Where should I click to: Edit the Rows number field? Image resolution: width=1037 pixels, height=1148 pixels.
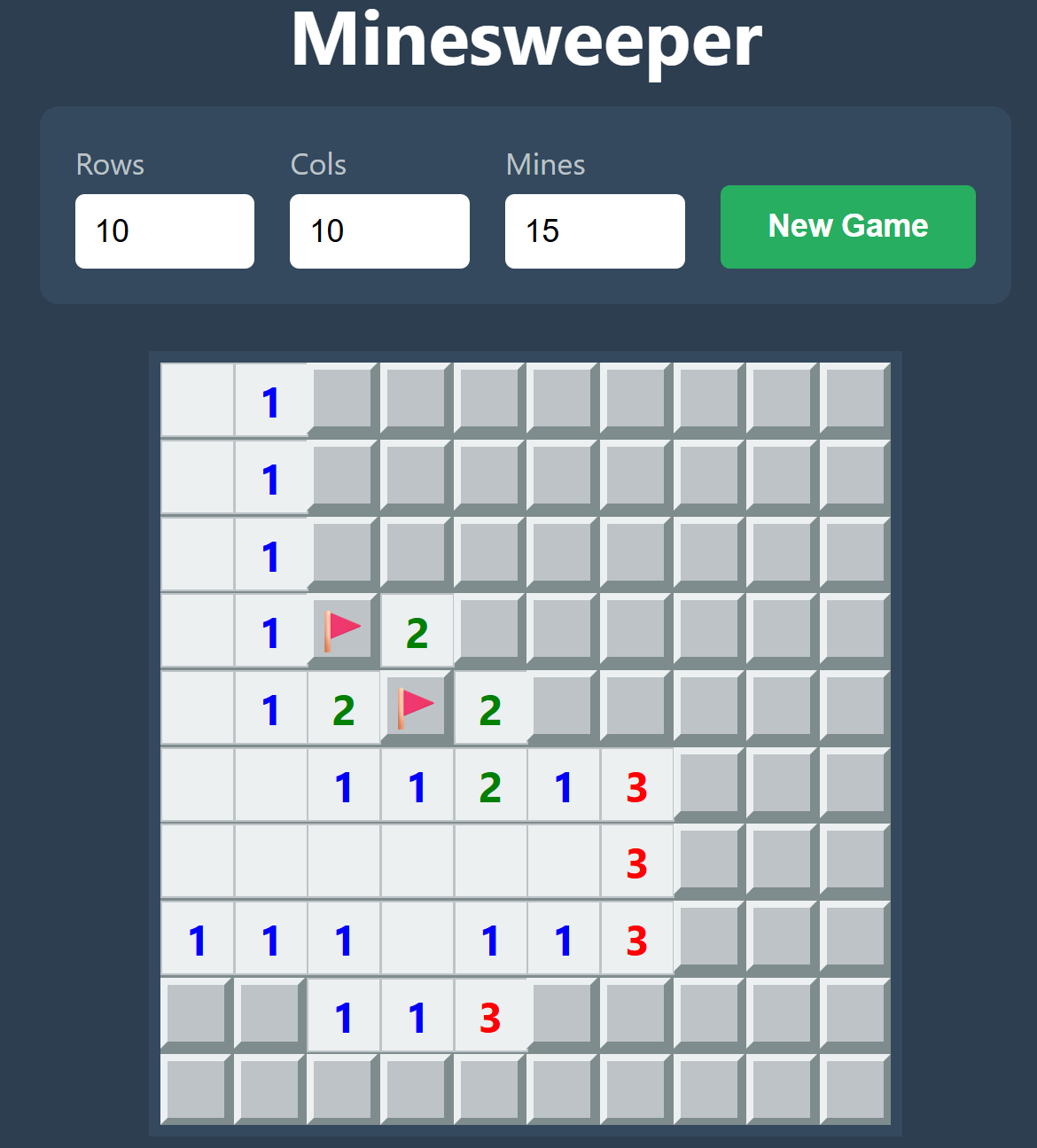pos(165,231)
